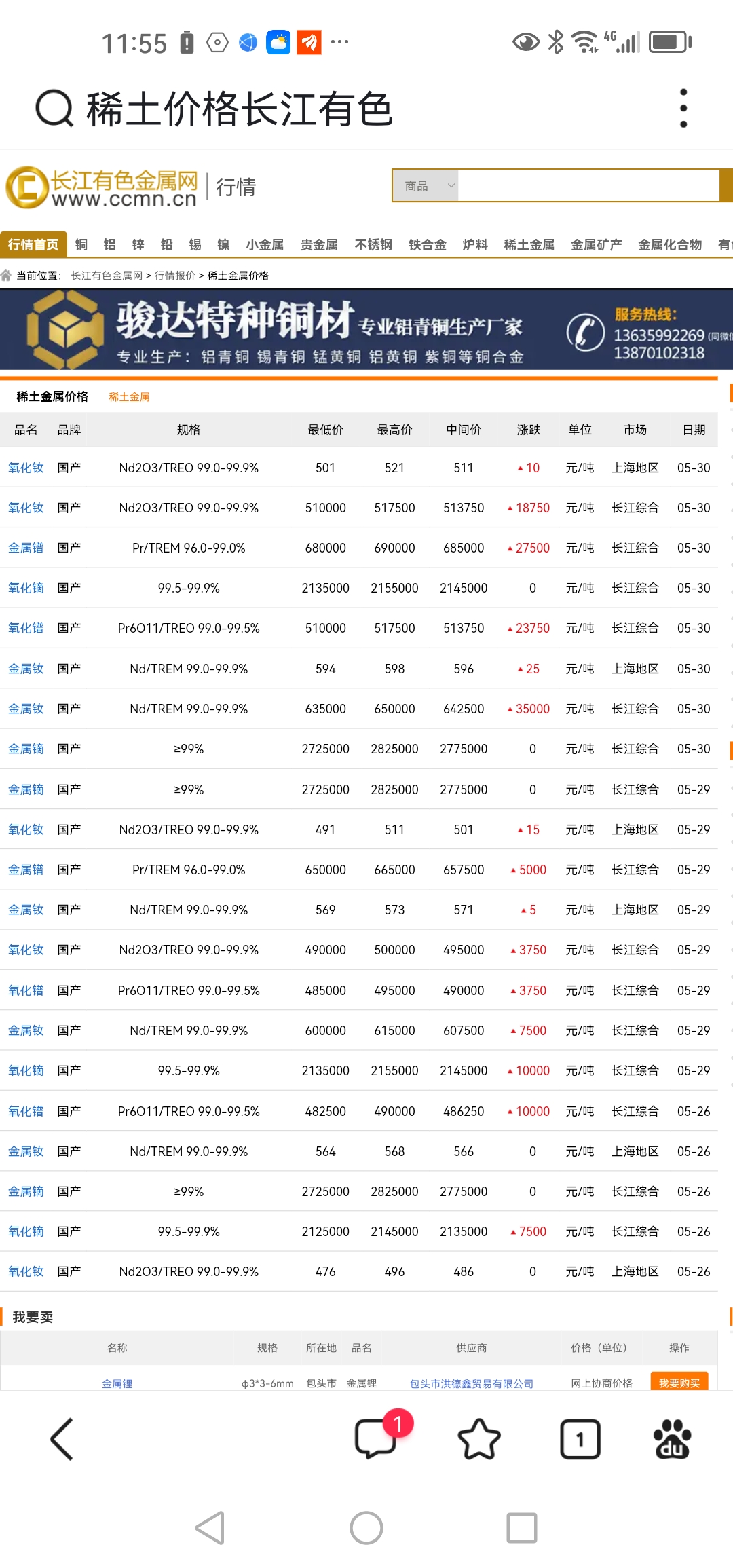Focus the site search input field
Viewport: 733px width, 1568px height.
[588, 186]
